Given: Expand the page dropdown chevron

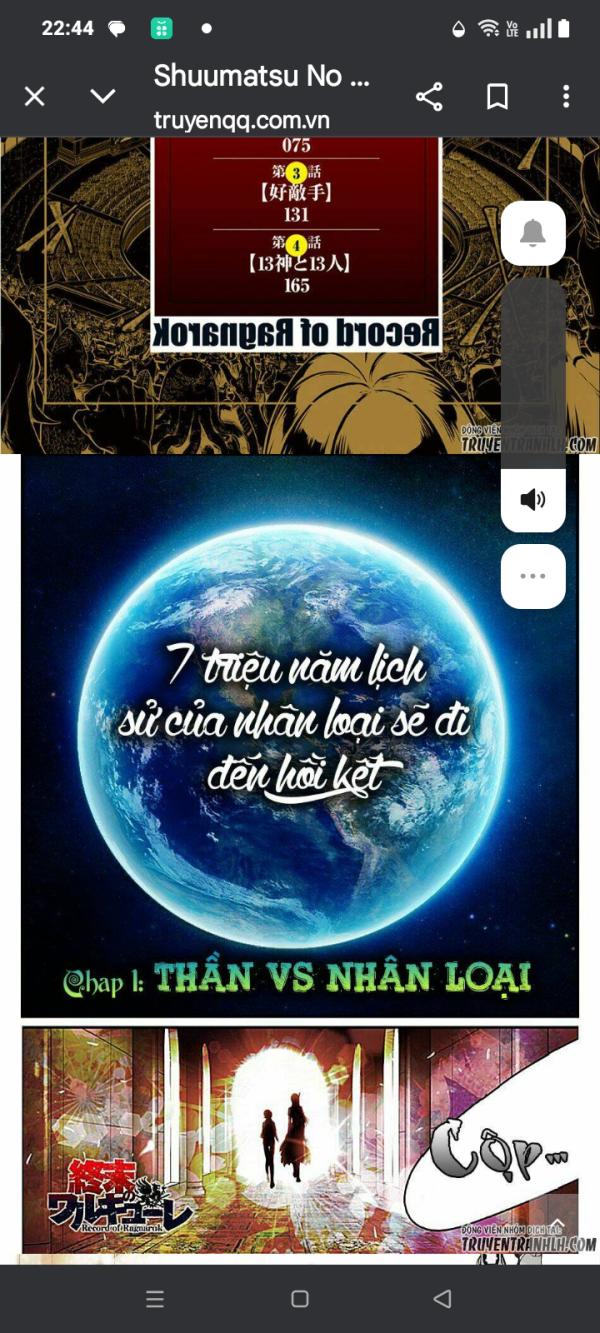Looking at the screenshot, I should click(x=103, y=96).
